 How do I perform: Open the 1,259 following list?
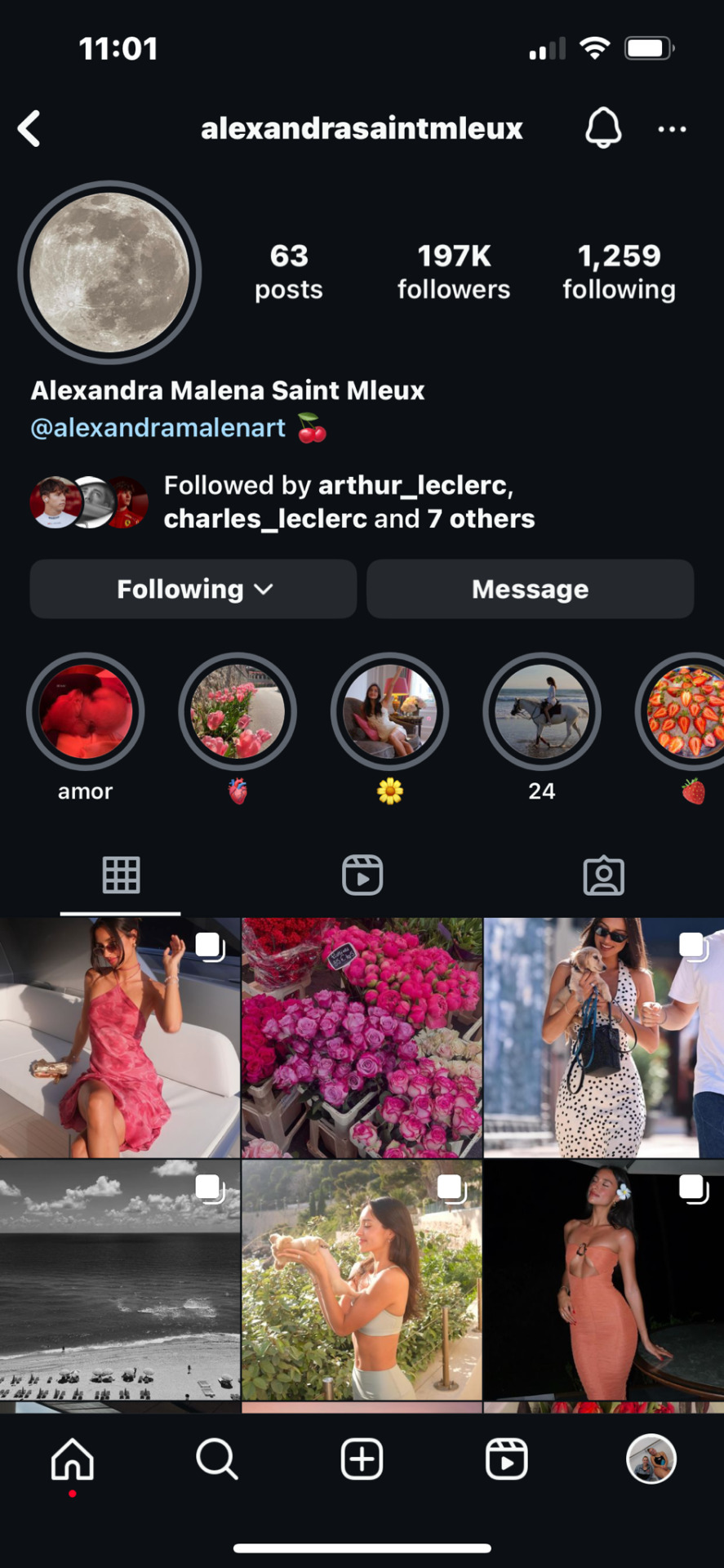pyautogui.click(x=619, y=272)
